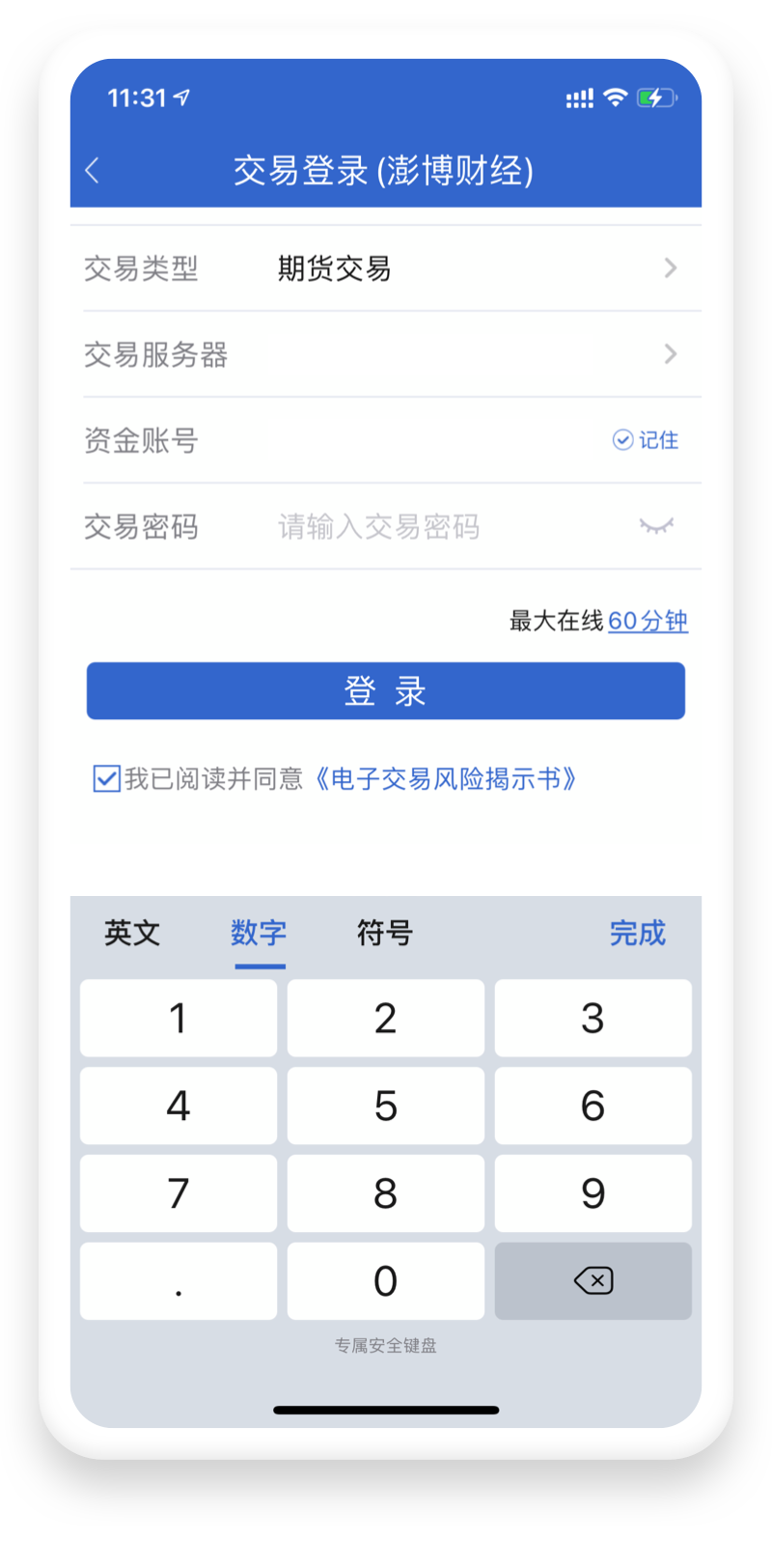Screen dimensions: 772x1568
Task: Switch keyboard to 英文 tab
Action: (x=132, y=933)
